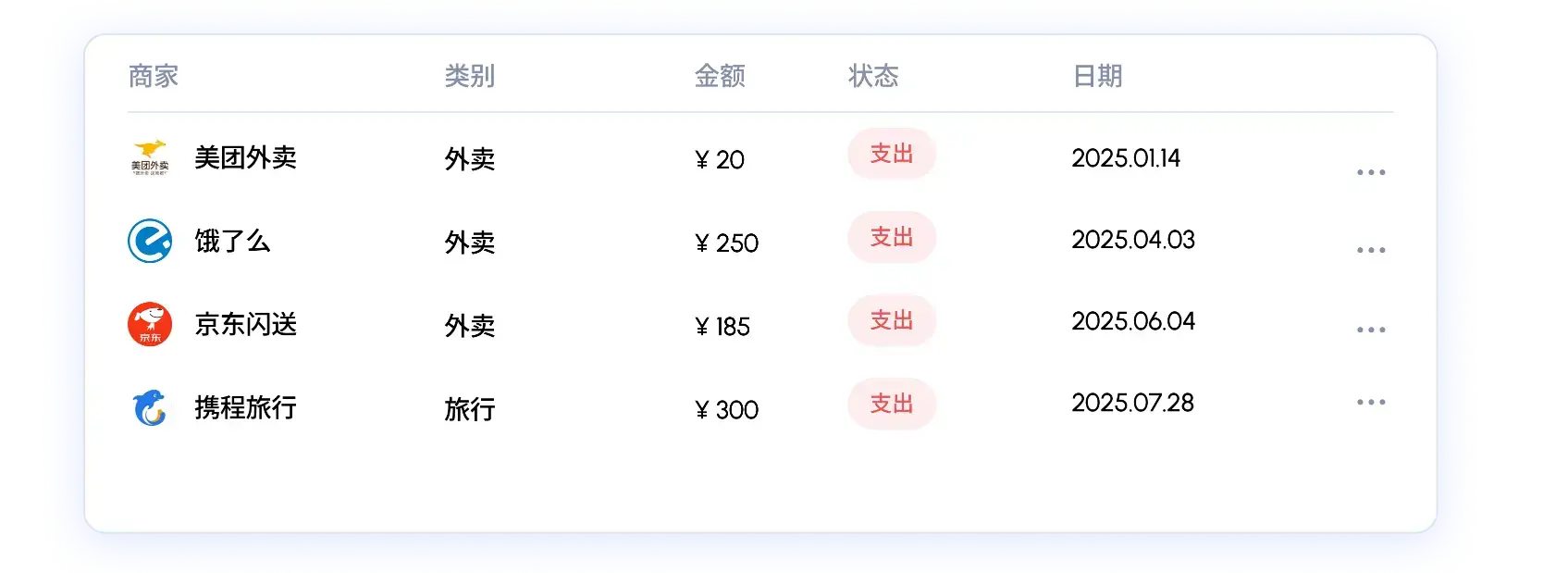Open the more options for 美团外卖
Viewport: 1568px width, 573px height.
1370,172
